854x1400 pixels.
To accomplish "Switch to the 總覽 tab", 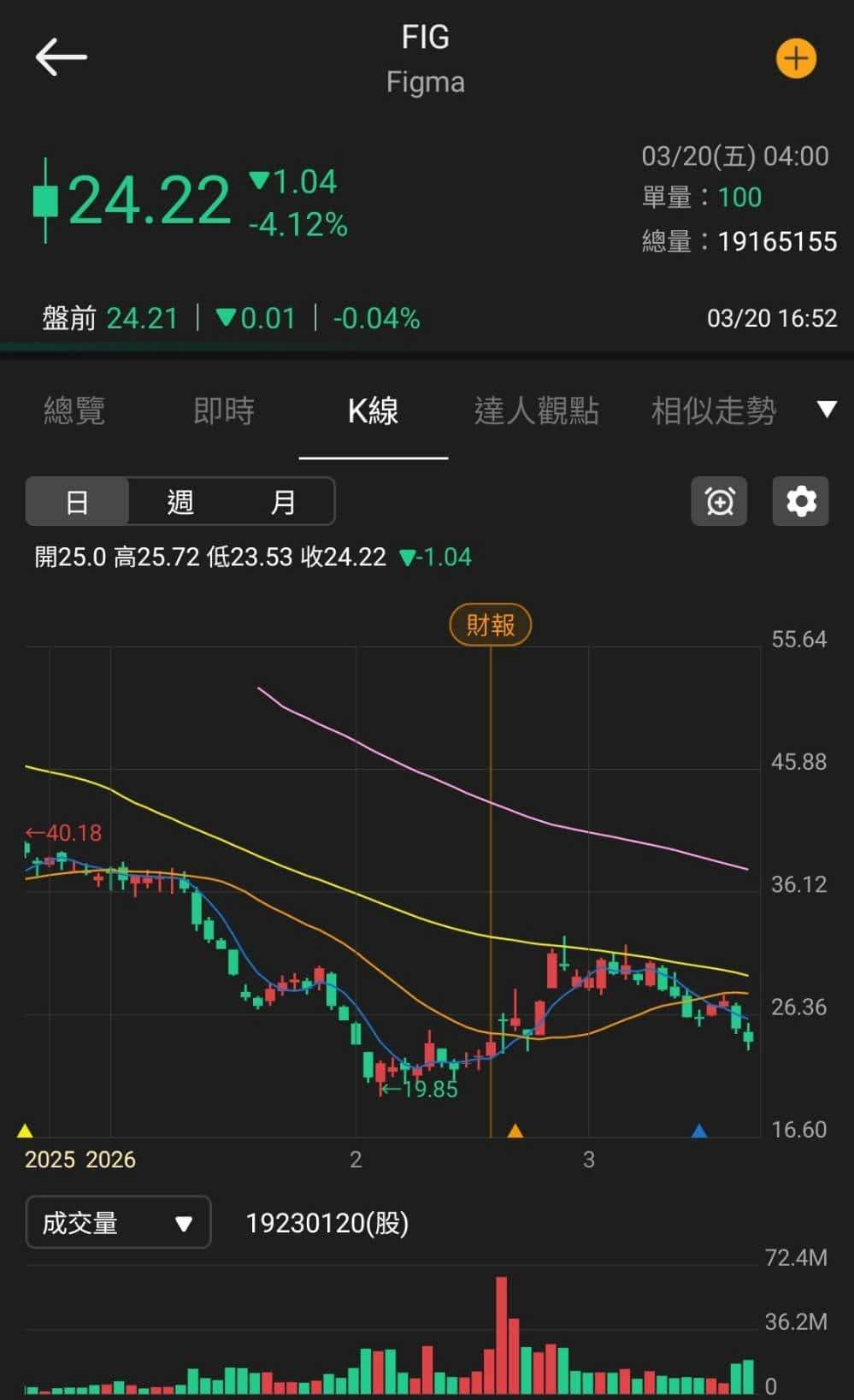I will 74,411.
